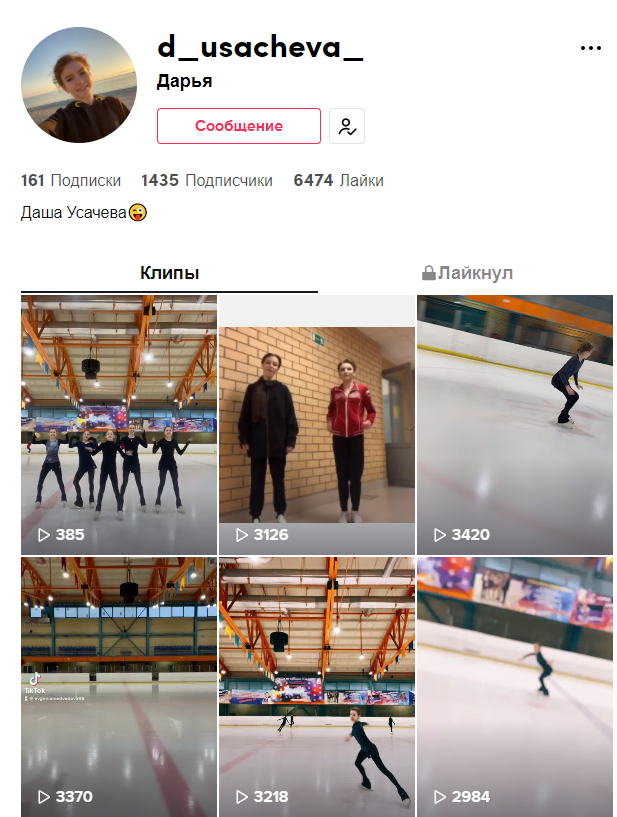617x817 pixels.
Task: Play the clip with 3126 views
Action: [316, 424]
